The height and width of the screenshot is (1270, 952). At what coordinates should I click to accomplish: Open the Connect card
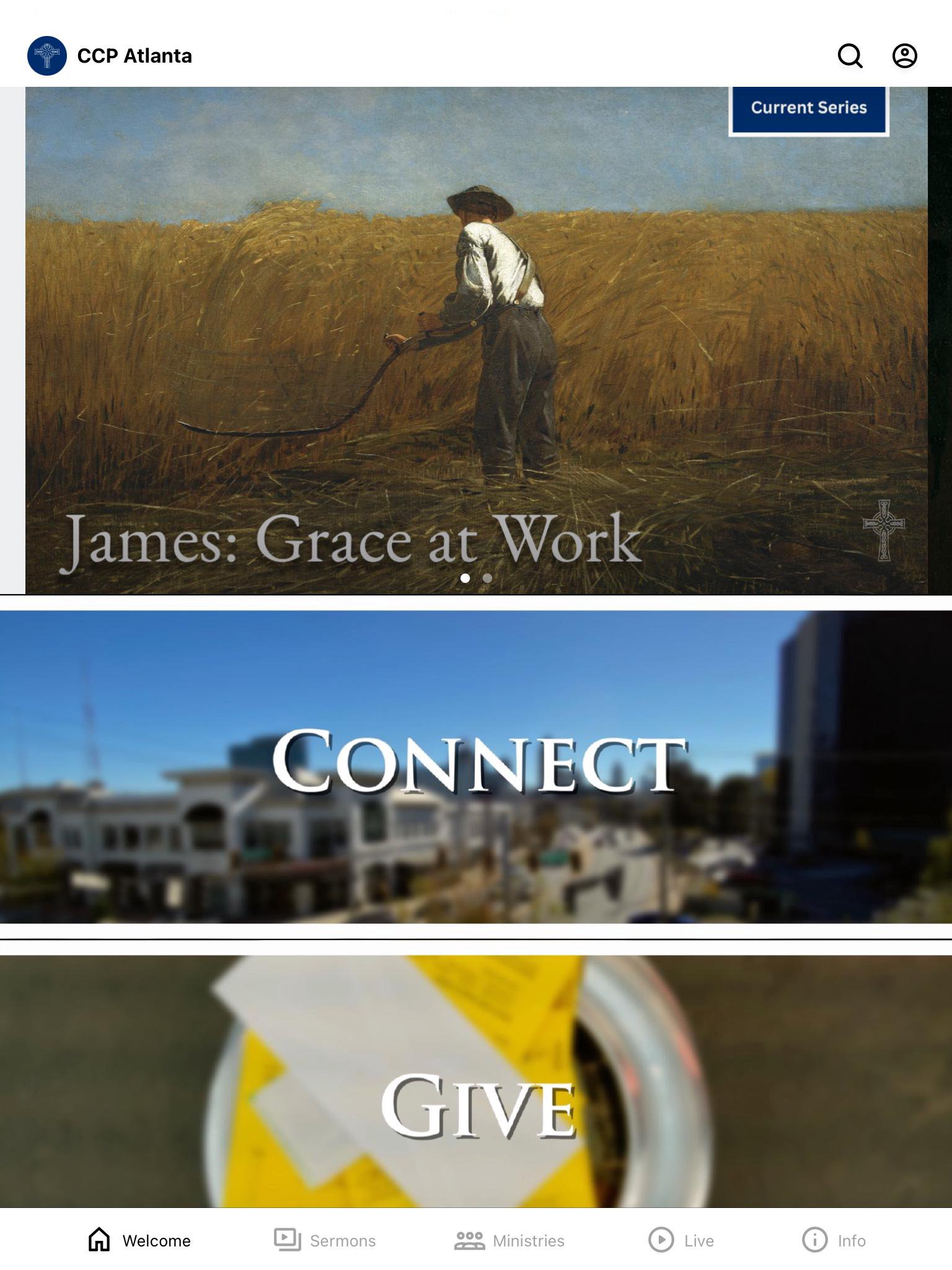click(x=476, y=766)
